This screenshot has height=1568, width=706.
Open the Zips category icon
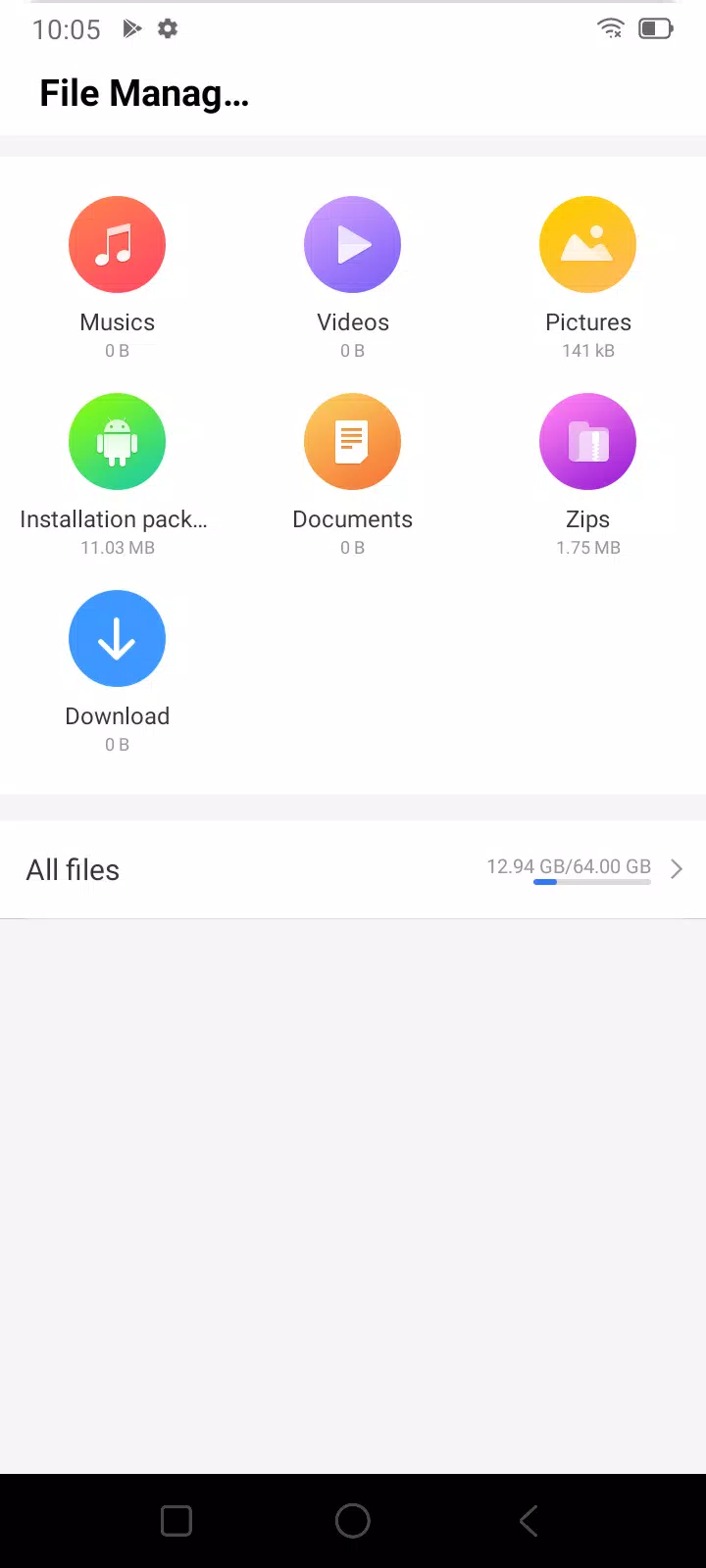pos(587,441)
